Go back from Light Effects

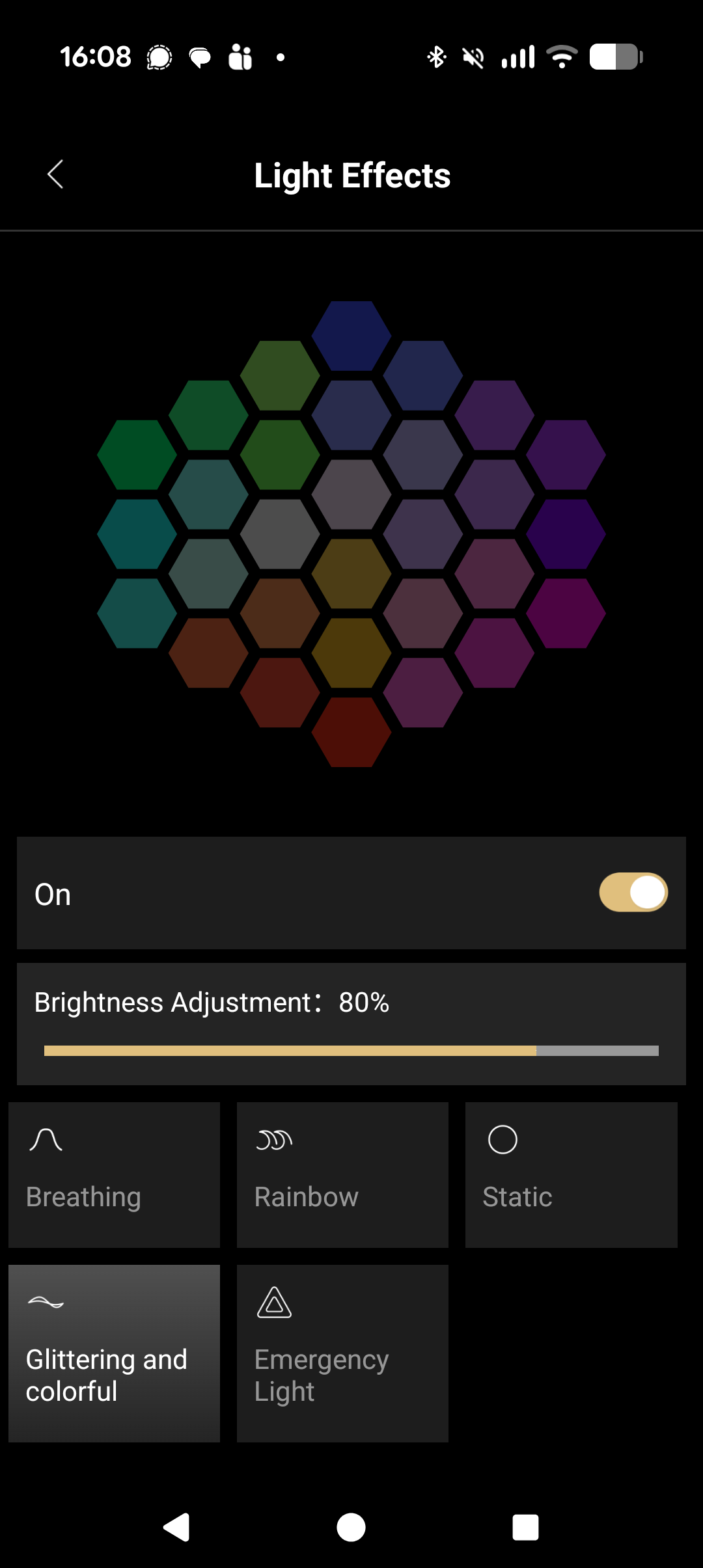point(55,174)
